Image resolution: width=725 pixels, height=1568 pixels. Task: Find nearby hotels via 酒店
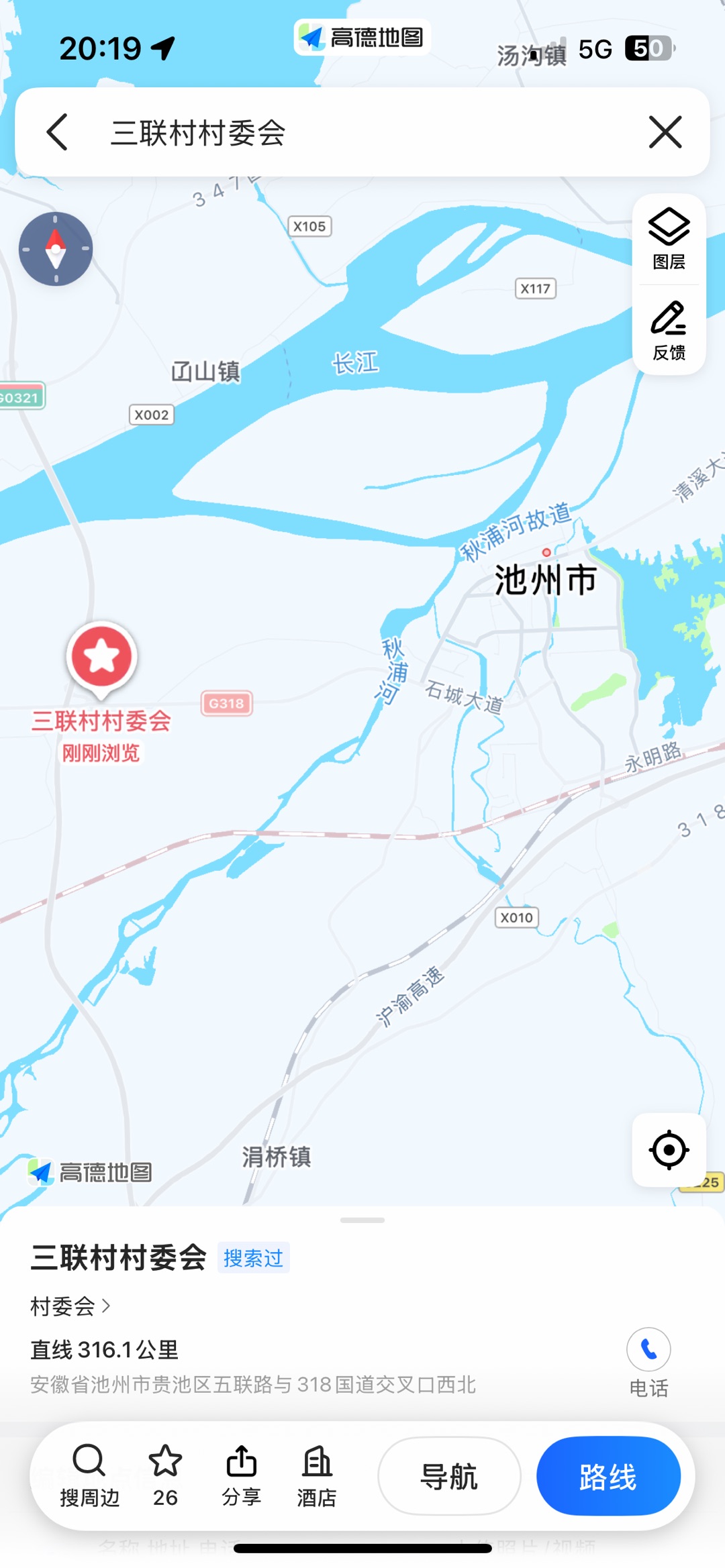316,1475
